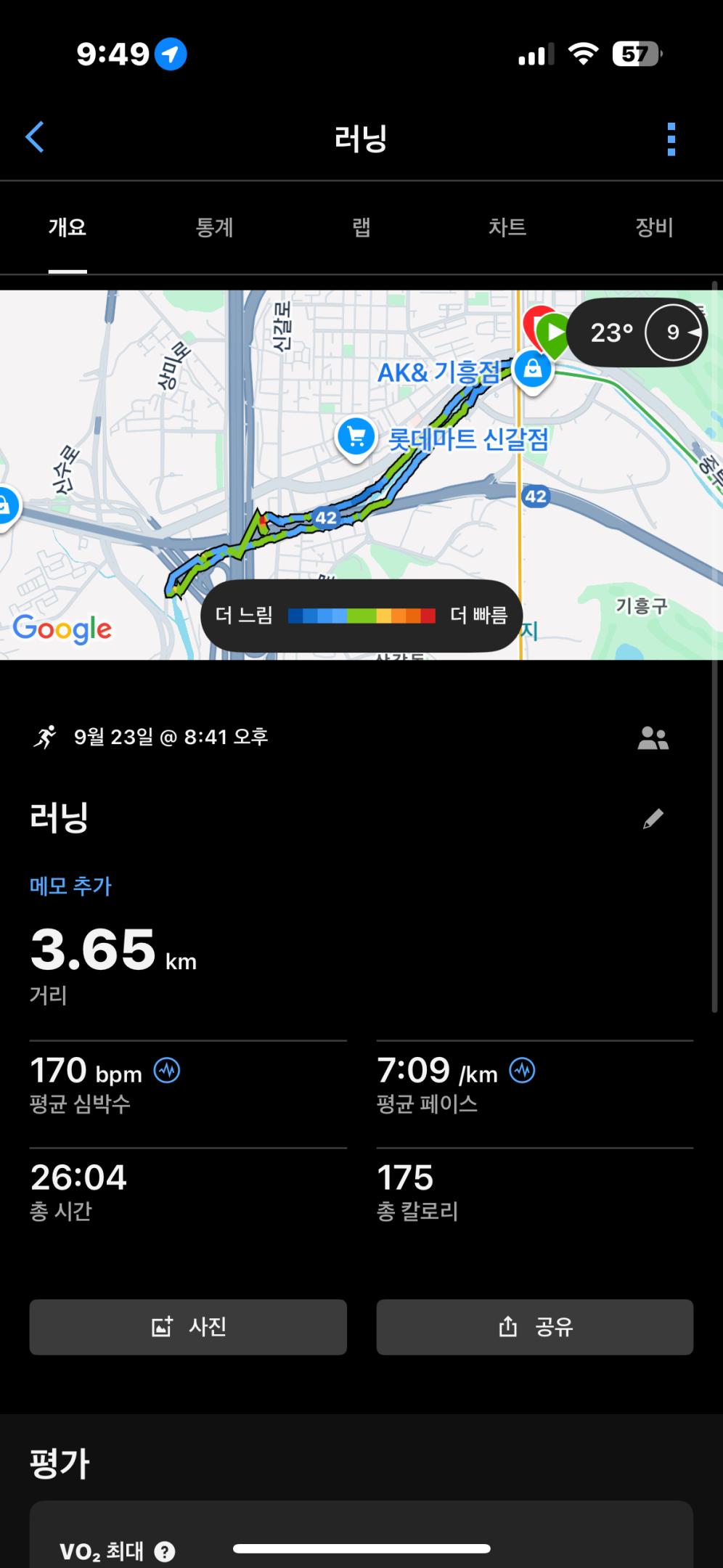
Task: Tap the heart rate info icon beside 170 bpm
Action: pos(167,1071)
